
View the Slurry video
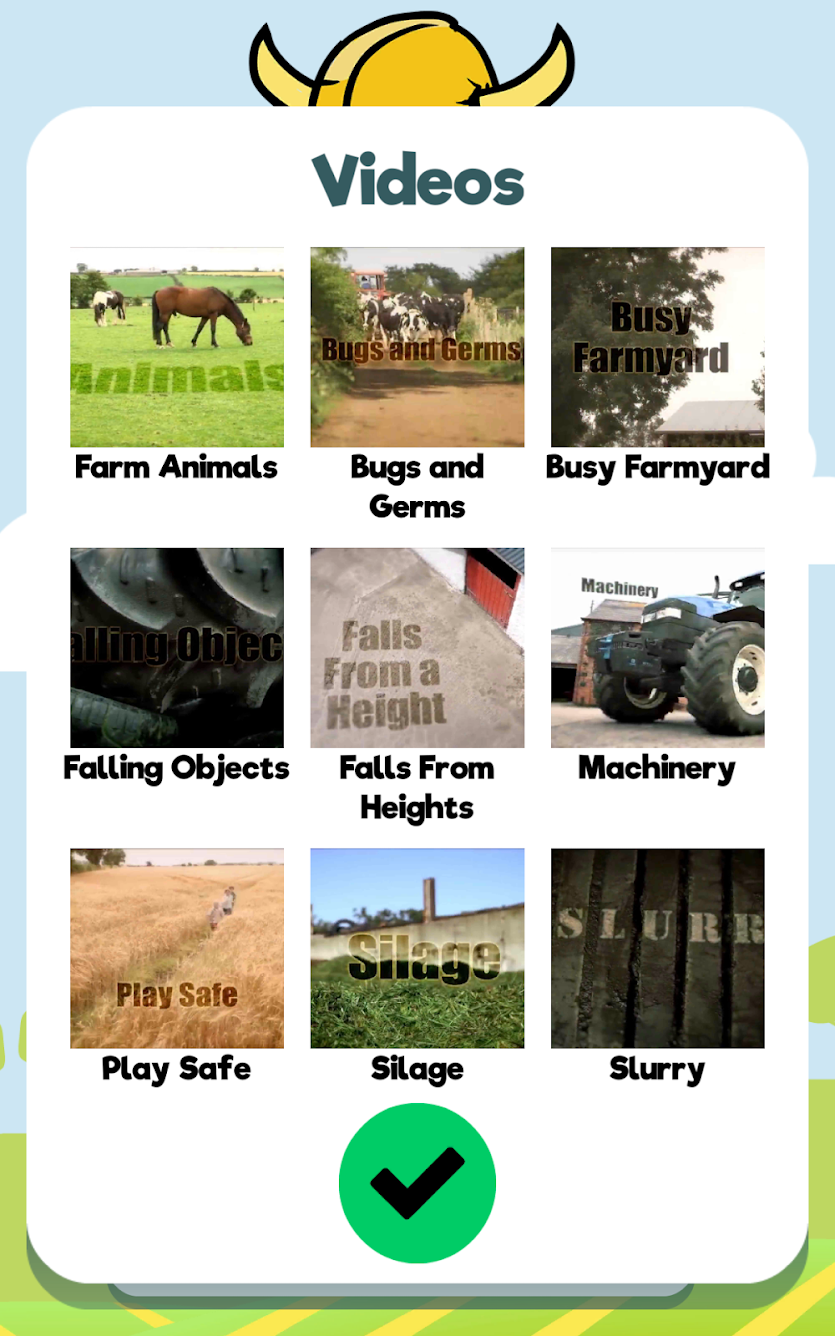tap(657, 948)
